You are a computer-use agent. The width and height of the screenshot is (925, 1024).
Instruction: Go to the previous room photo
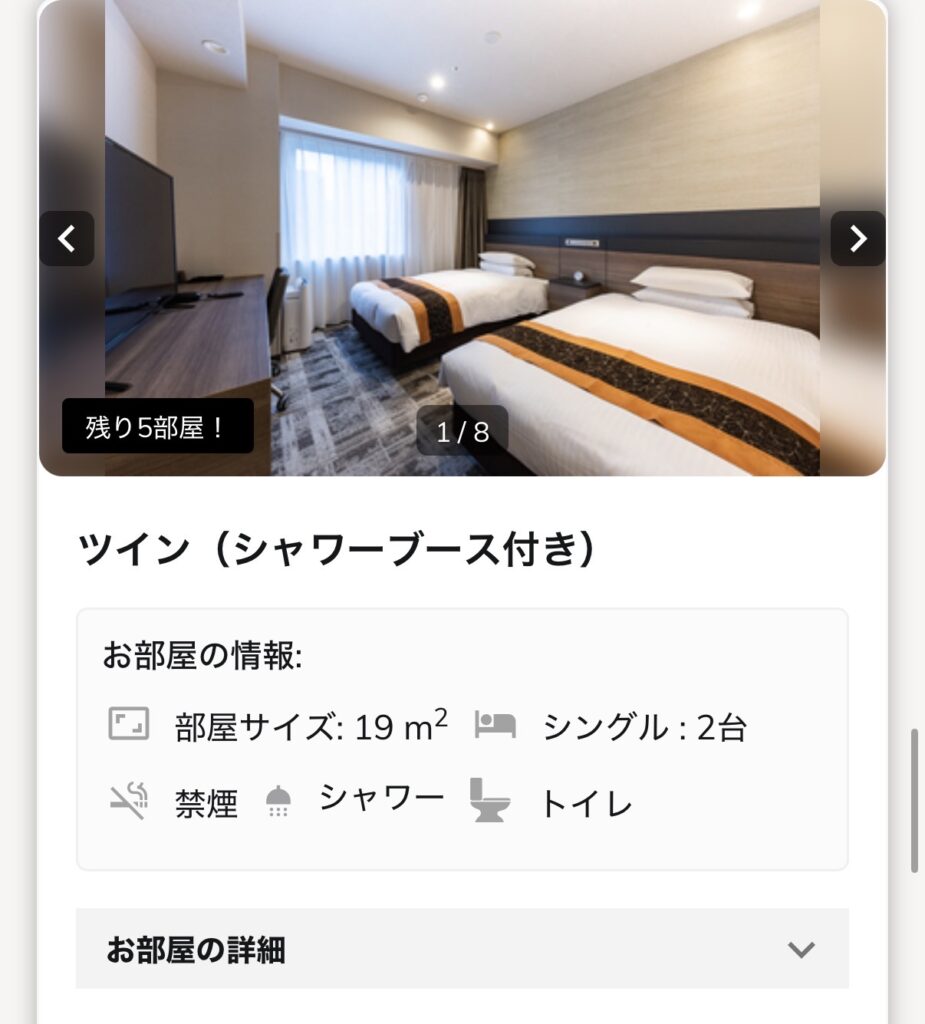click(x=67, y=238)
